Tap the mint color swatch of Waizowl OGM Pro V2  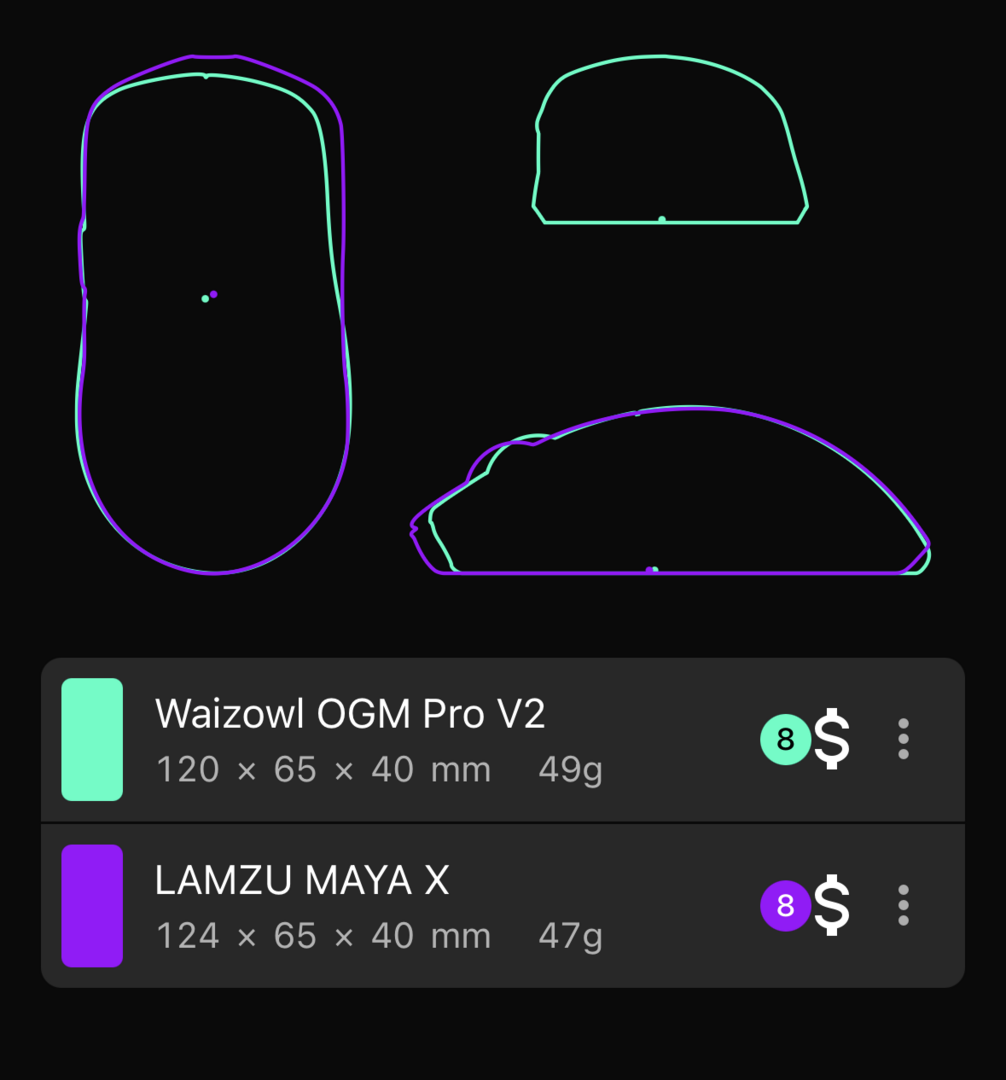92,739
